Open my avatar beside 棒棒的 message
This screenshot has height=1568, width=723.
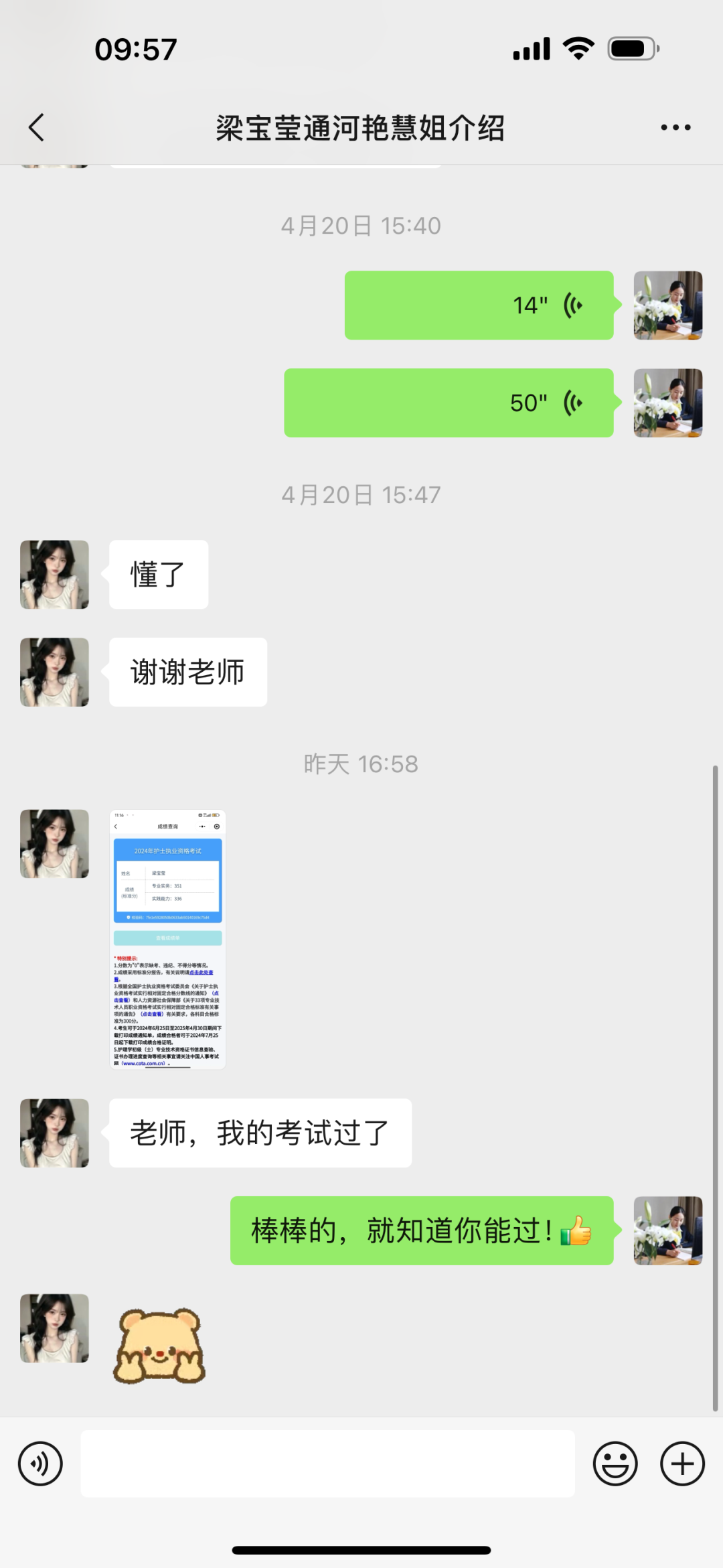[668, 1230]
